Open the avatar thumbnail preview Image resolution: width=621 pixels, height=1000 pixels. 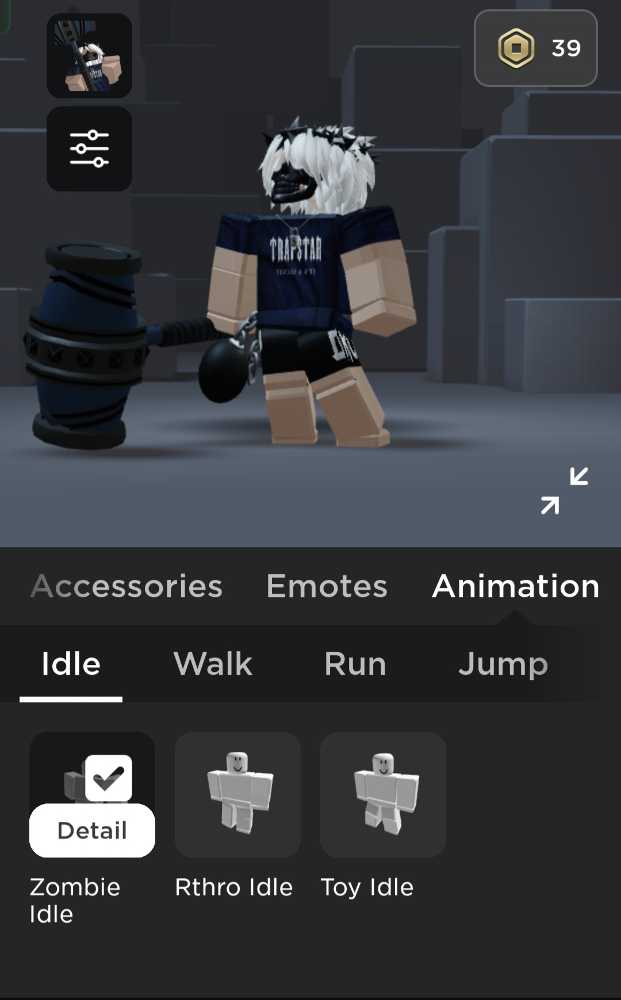tap(89, 55)
